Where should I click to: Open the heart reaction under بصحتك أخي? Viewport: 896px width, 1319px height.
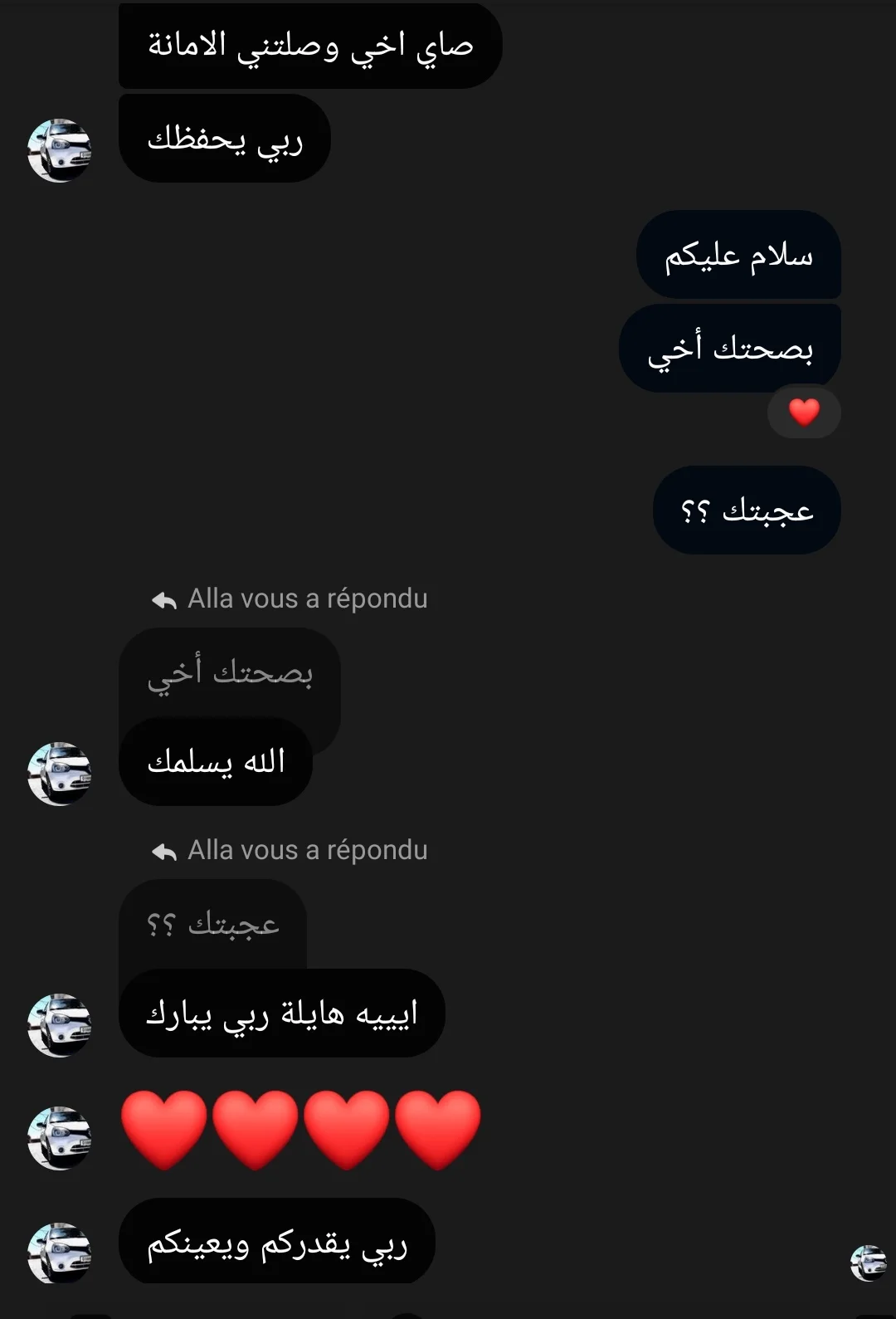pyautogui.click(x=804, y=412)
